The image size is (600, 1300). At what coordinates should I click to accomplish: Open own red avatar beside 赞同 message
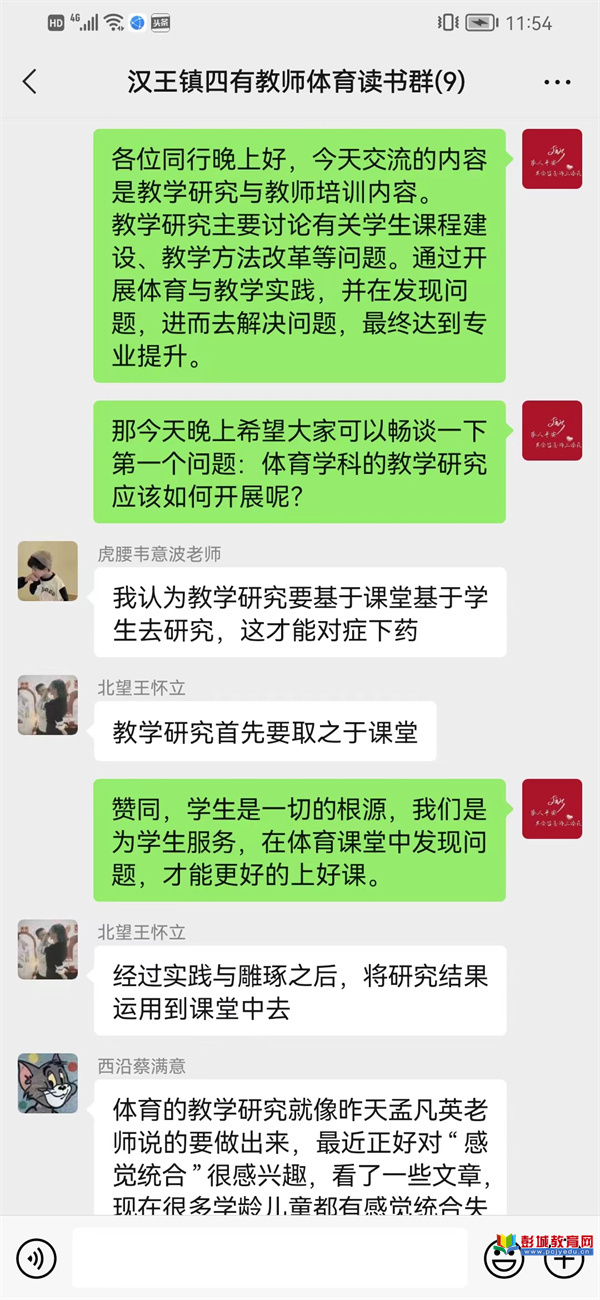point(551,809)
